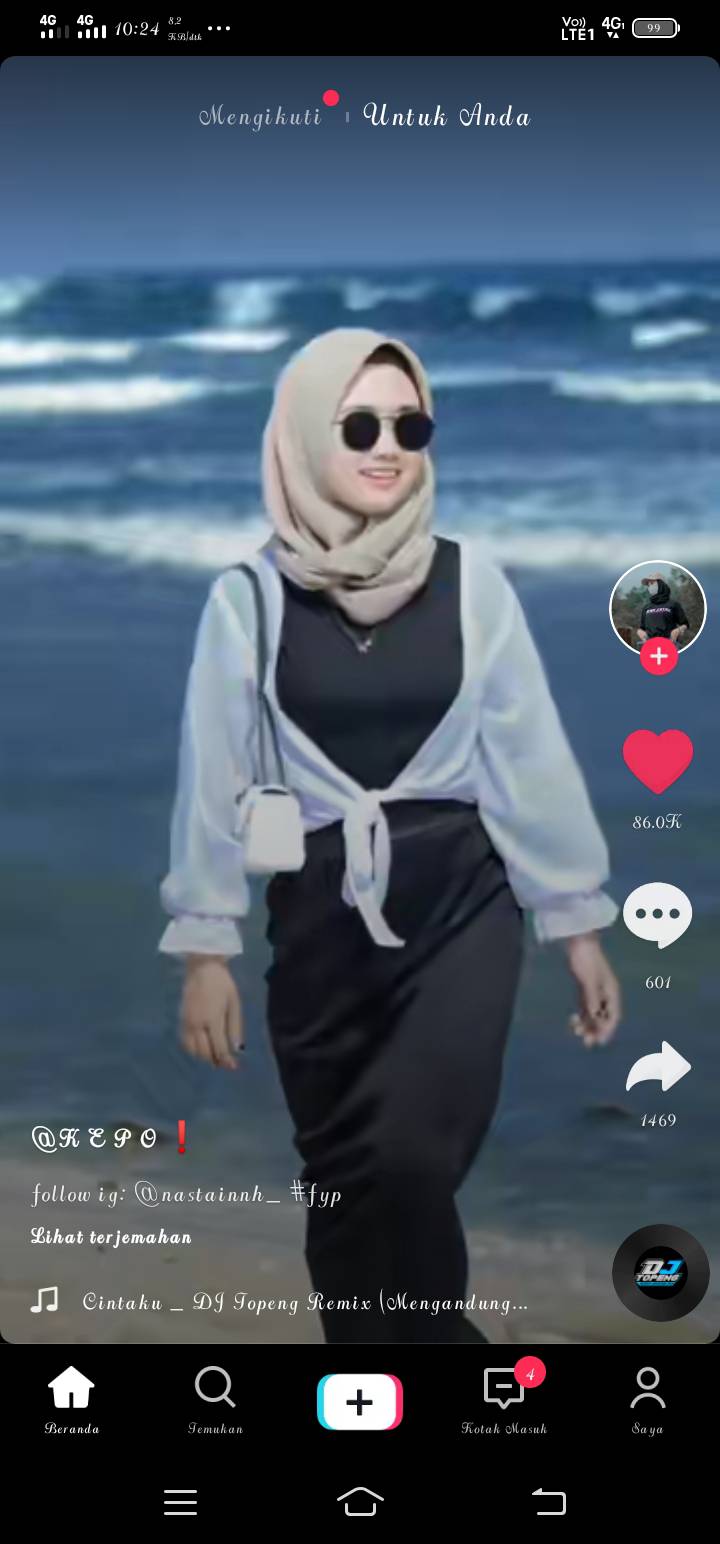Go to the Beranda tab
Image resolution: width=720 pixels, height=1544 pixels.
click(72, 1400)
